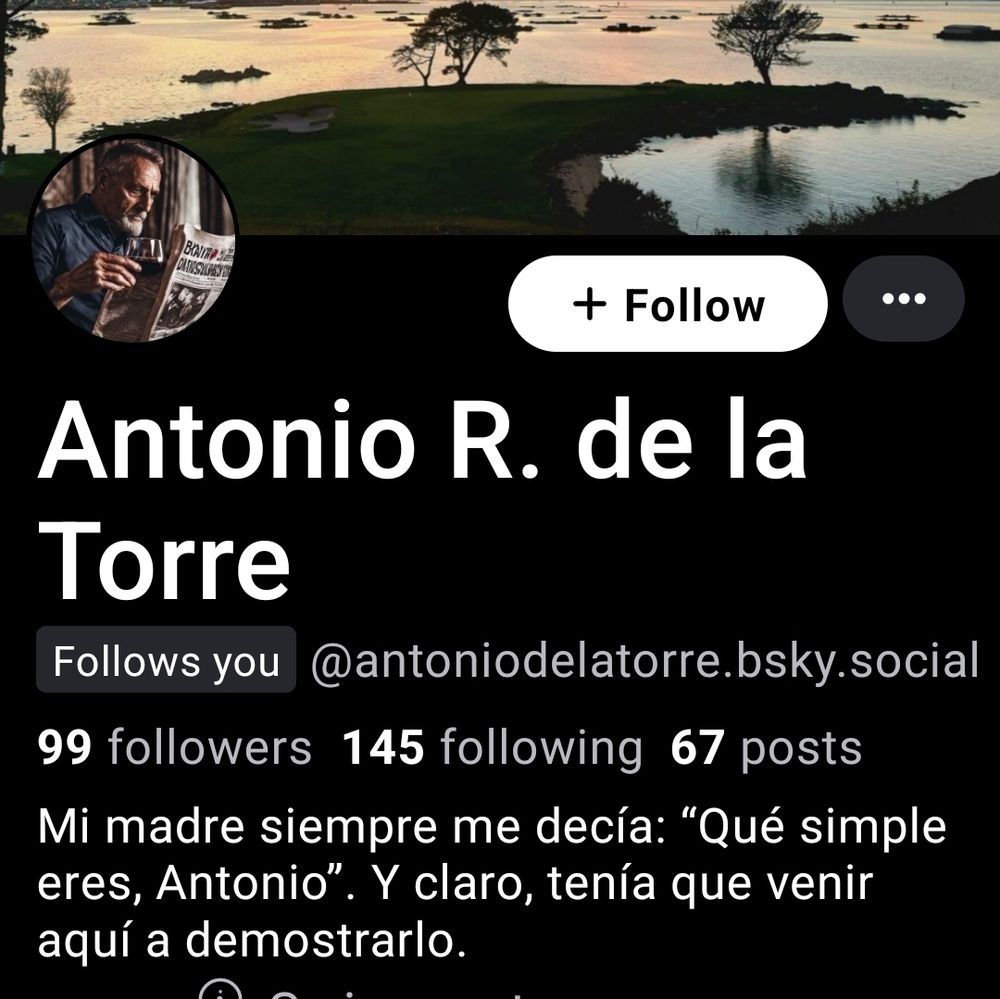
Task: Follow Antonio R. de la Torre
Action: [667, 304]
